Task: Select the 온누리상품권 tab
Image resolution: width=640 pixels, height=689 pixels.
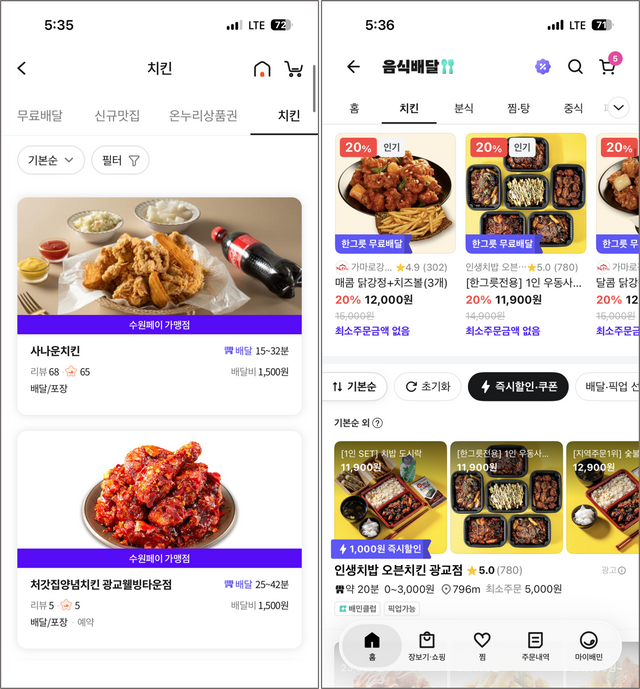Action: click(203, 115)
